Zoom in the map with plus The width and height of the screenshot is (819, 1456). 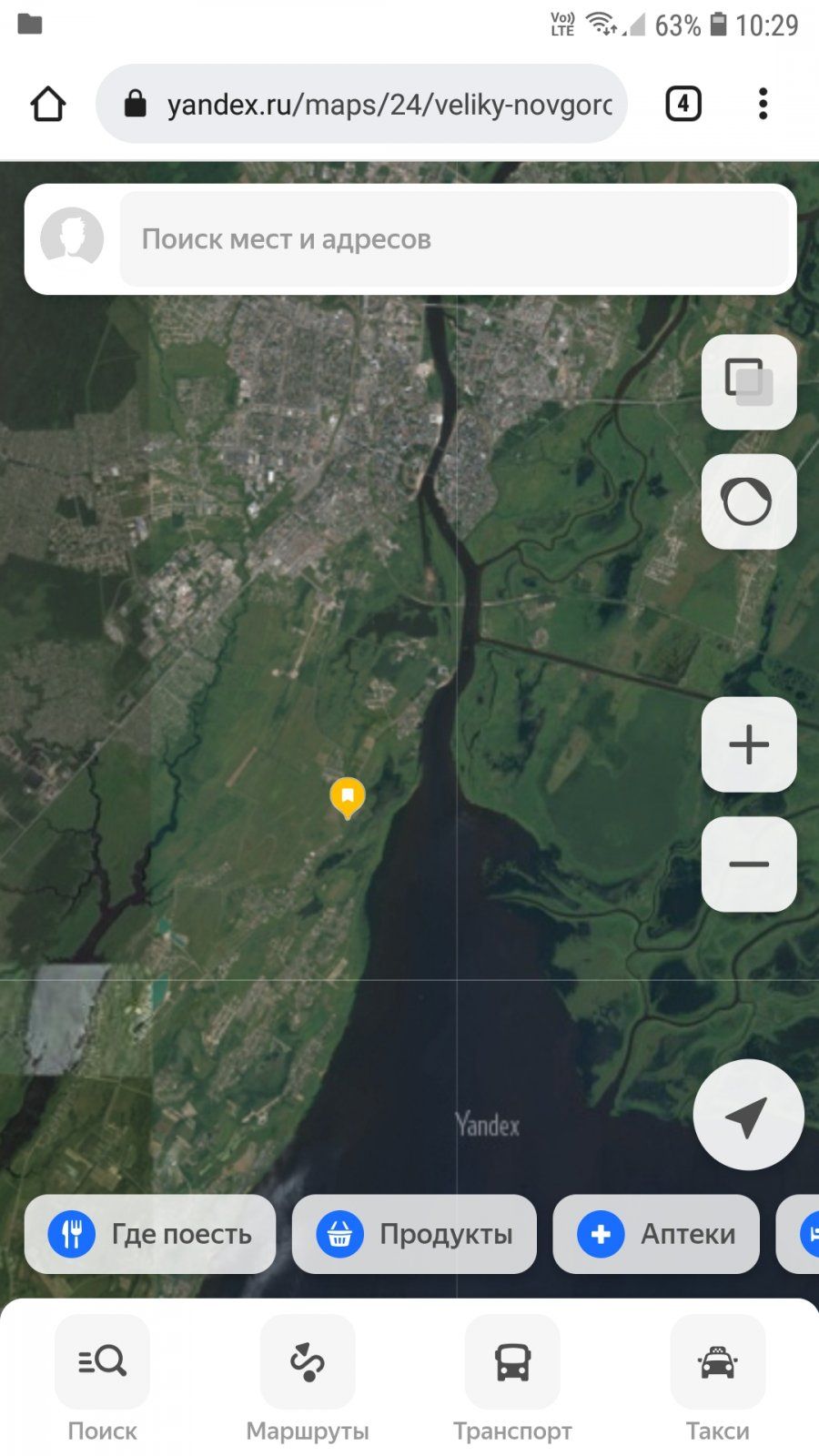[x=748, y=744]
